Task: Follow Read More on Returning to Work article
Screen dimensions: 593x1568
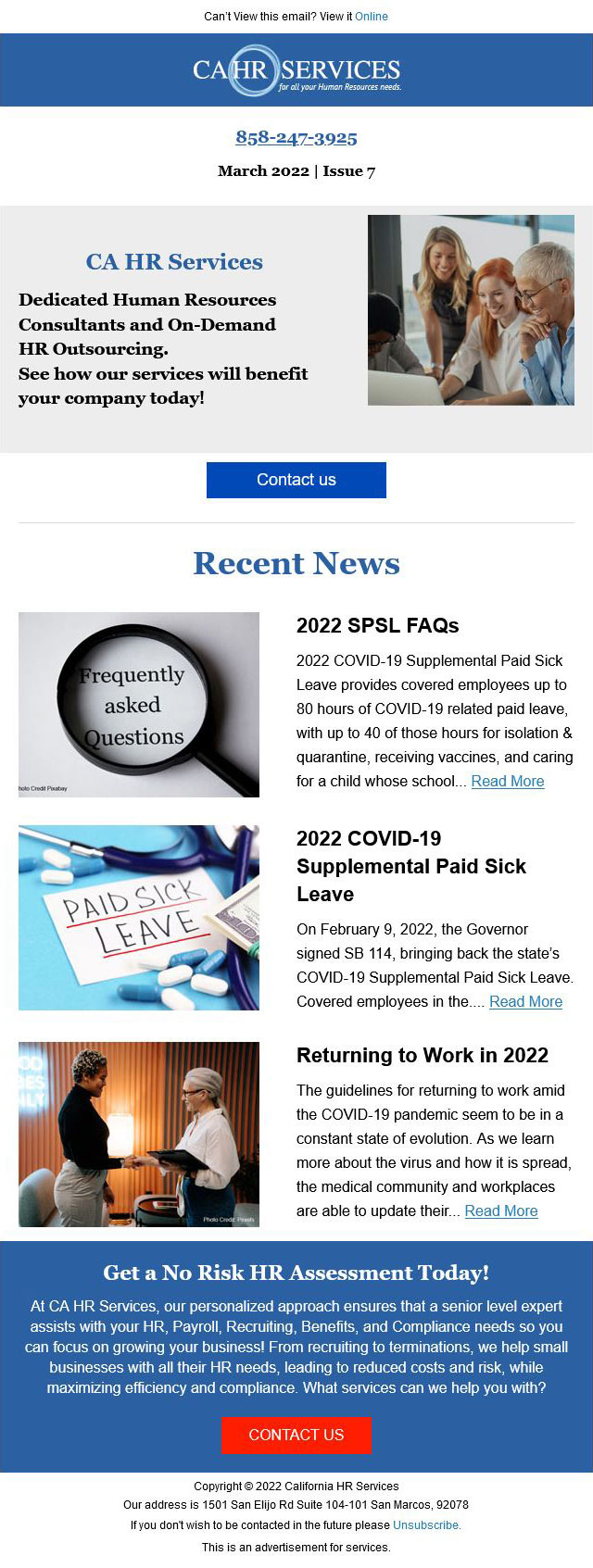Action: (500, 1210)
